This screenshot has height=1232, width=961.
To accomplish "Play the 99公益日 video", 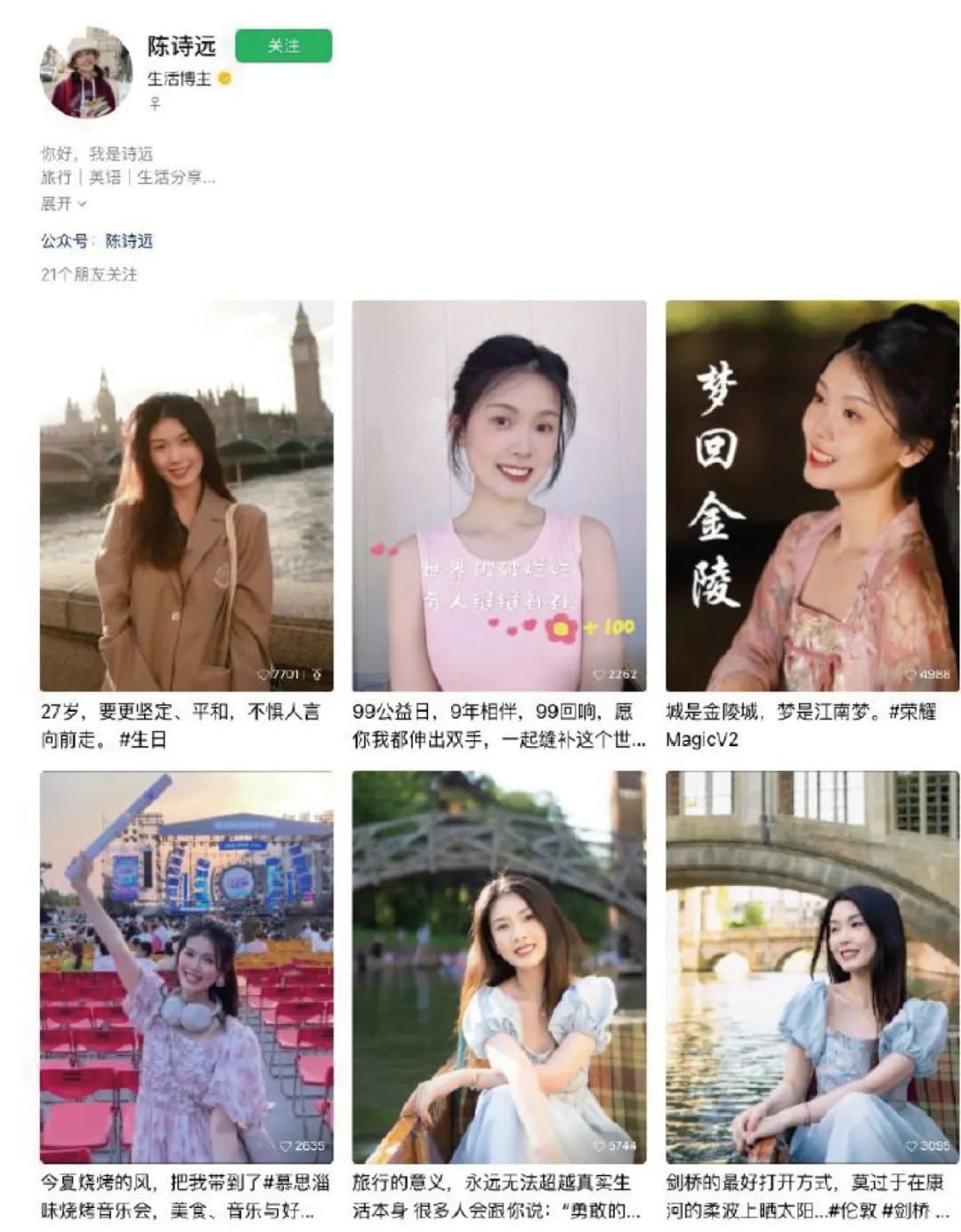I will [498, 495].
